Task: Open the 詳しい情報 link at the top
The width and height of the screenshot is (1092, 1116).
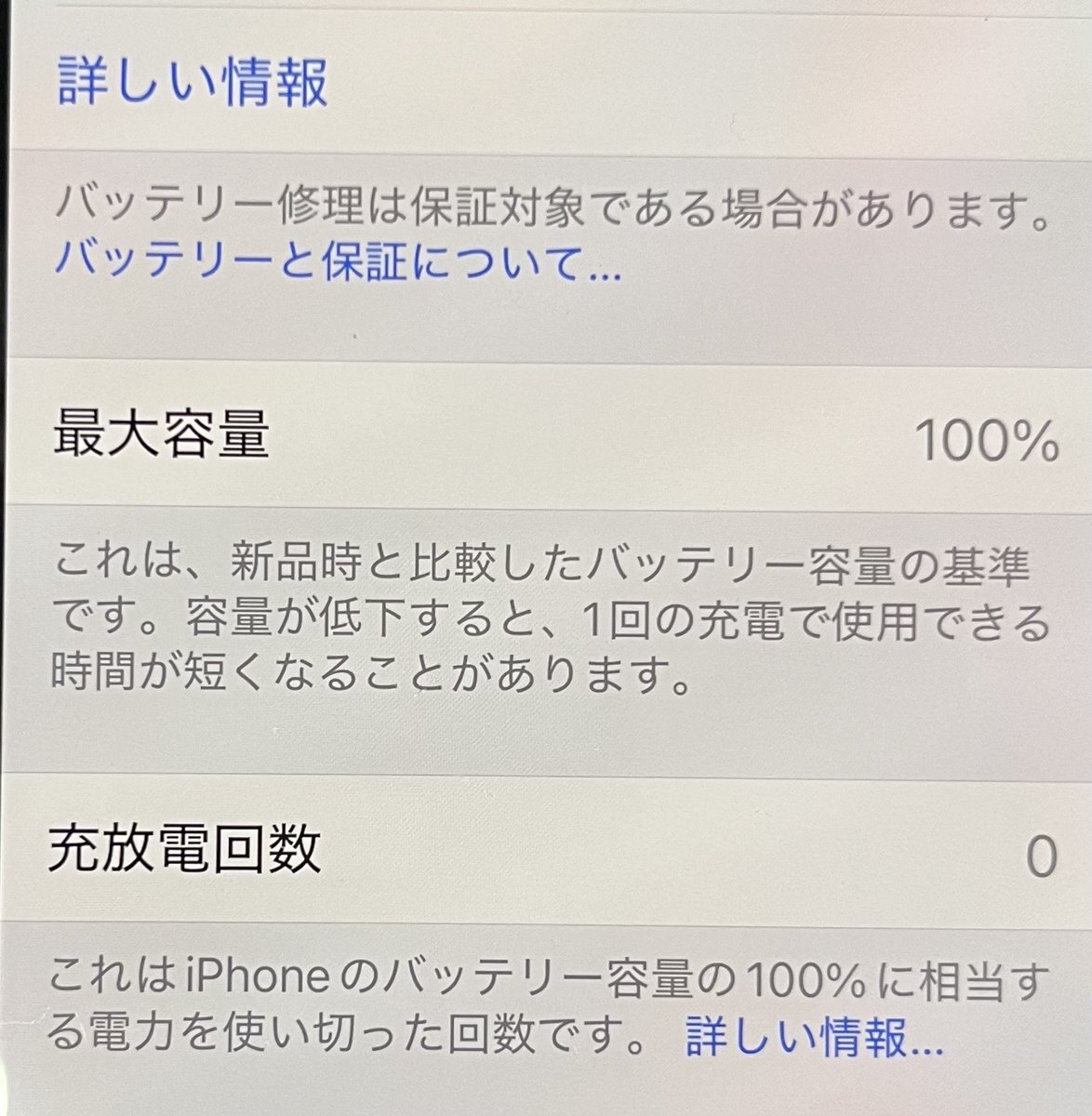Action: [x=193, y=82]
